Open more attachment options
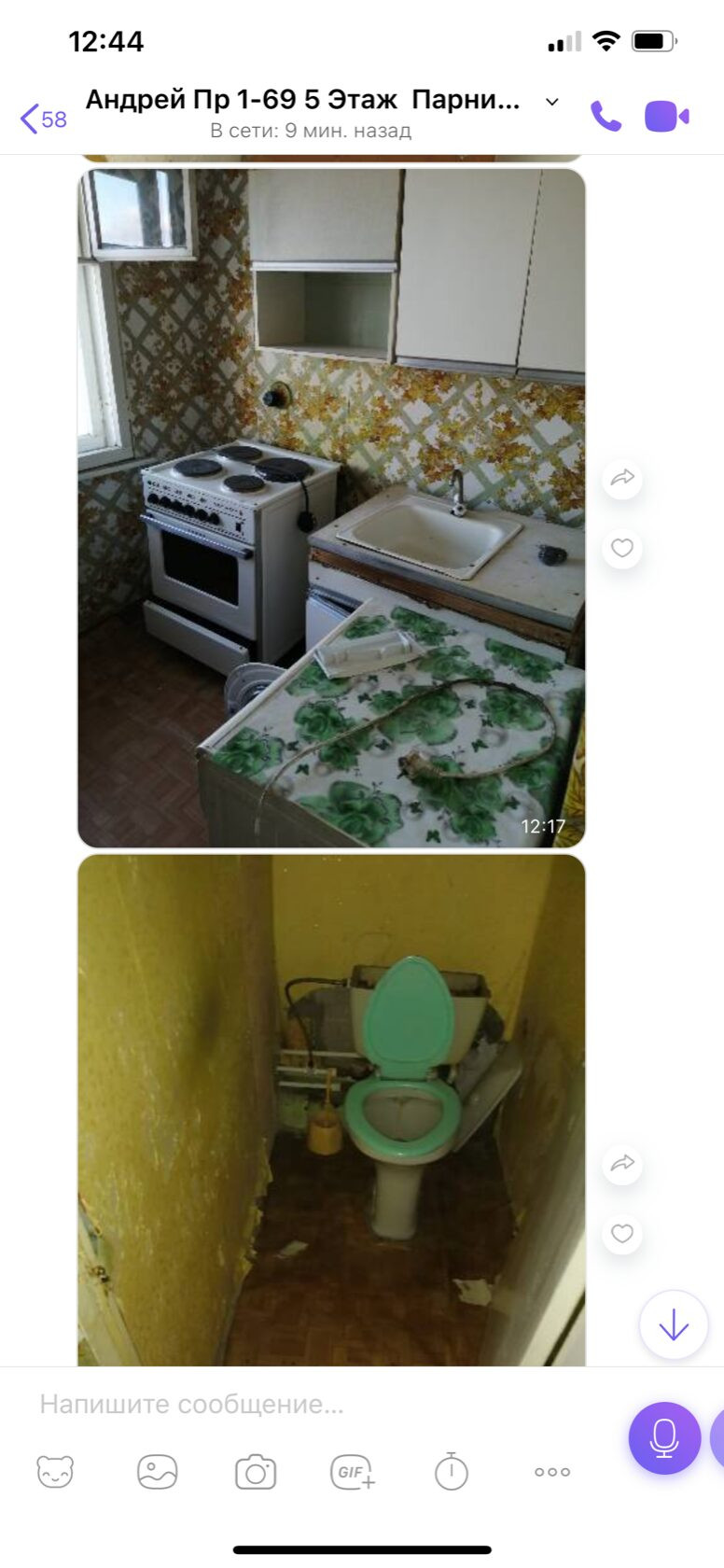Image resolution: width=724 pixels, height=1568 pixels. click(x=552, y=1472)
